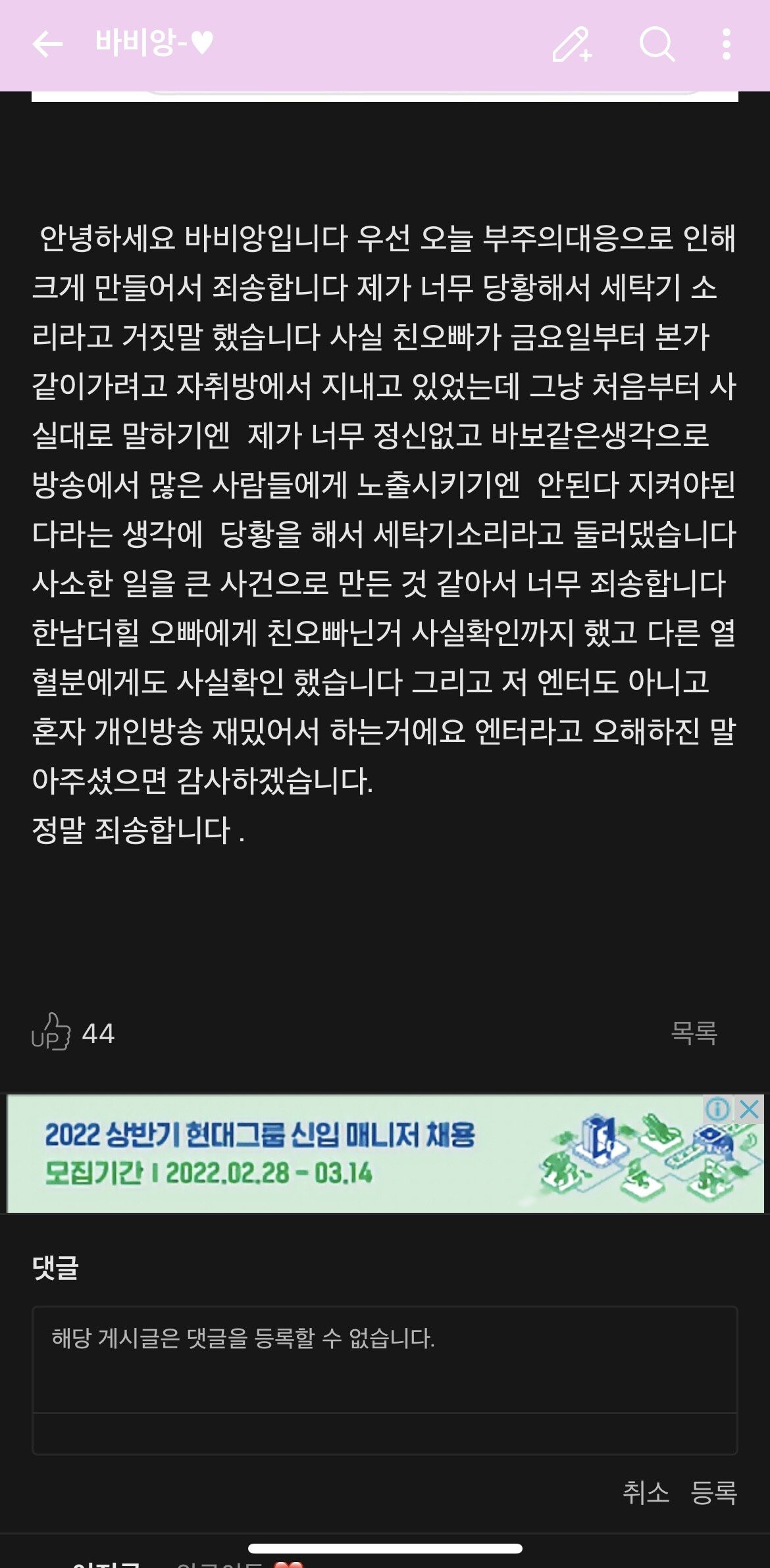The image size is (770, 1568).
Task: Open the three-dot overflow menu
Action: tap(726, 45)
